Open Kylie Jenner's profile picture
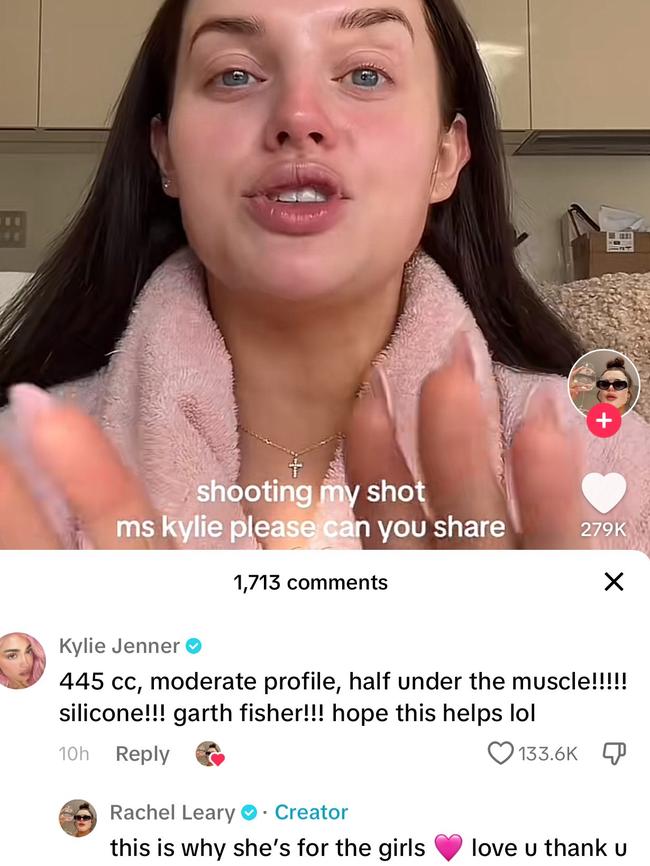 22,660
